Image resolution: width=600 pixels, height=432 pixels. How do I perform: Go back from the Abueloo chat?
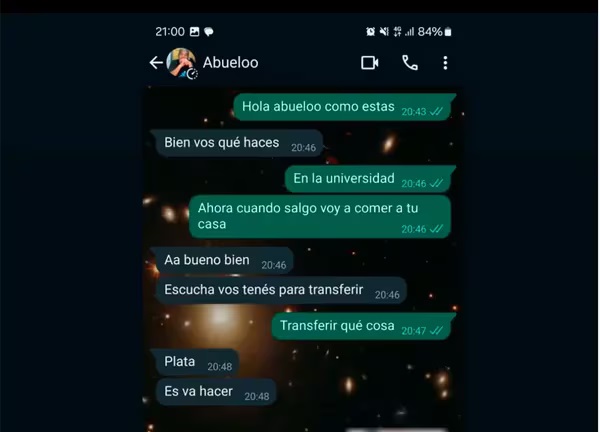(156, 63)
